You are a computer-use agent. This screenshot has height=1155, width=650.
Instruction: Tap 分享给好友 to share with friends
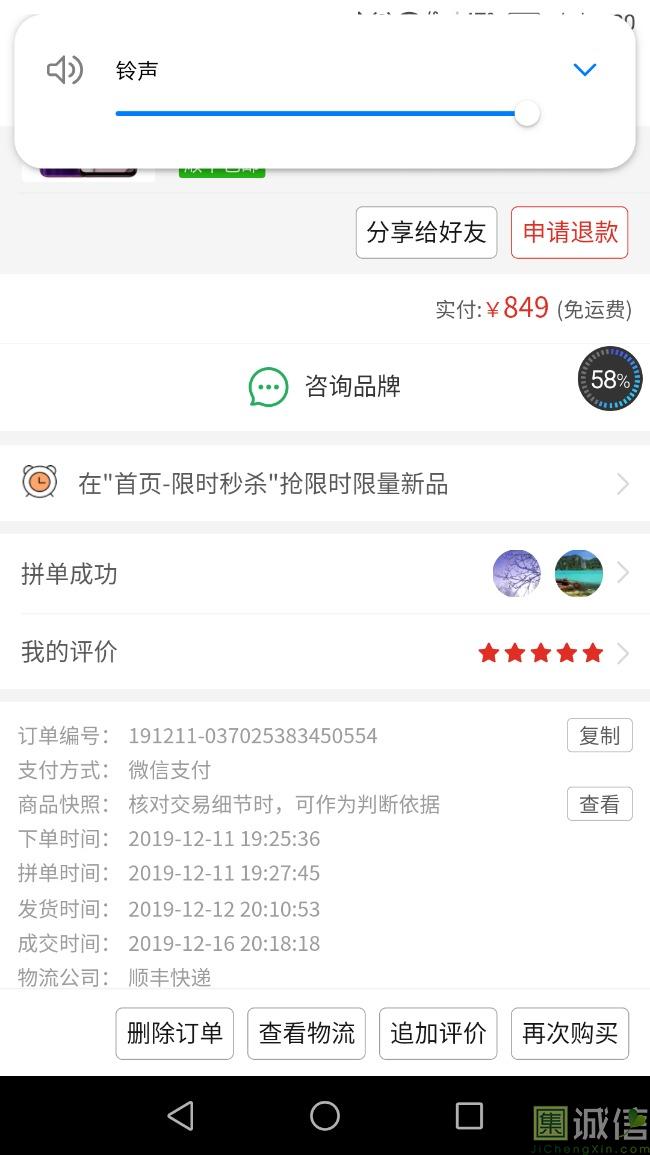(x=426, y=233)
